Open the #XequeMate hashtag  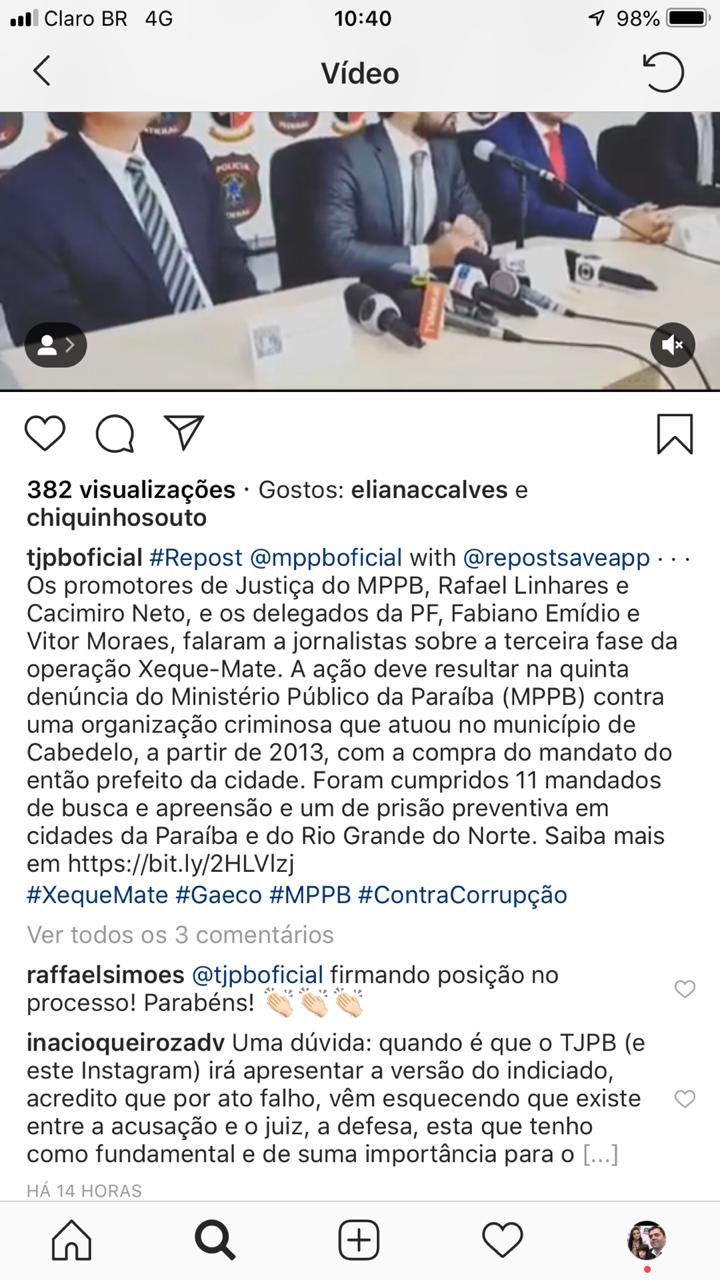tap(97, 894)
